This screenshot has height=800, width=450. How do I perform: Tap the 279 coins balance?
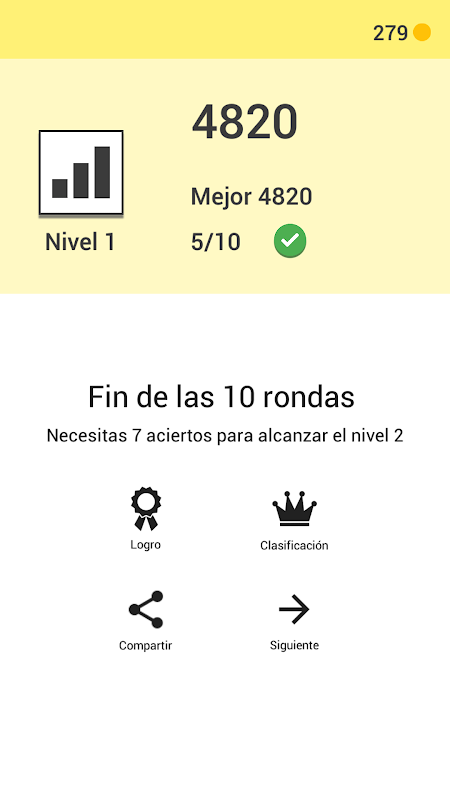pos(402,33)
